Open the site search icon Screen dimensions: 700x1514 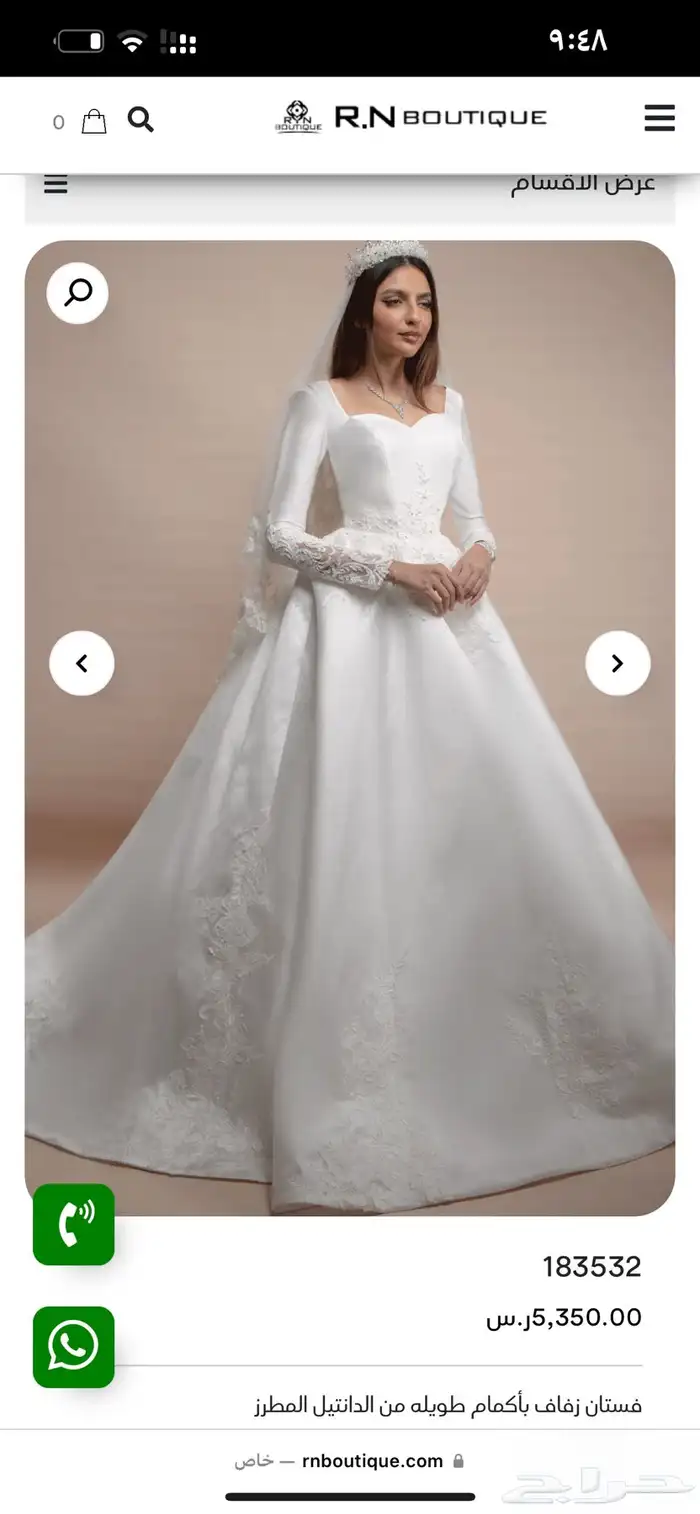(x=141, y=121)
